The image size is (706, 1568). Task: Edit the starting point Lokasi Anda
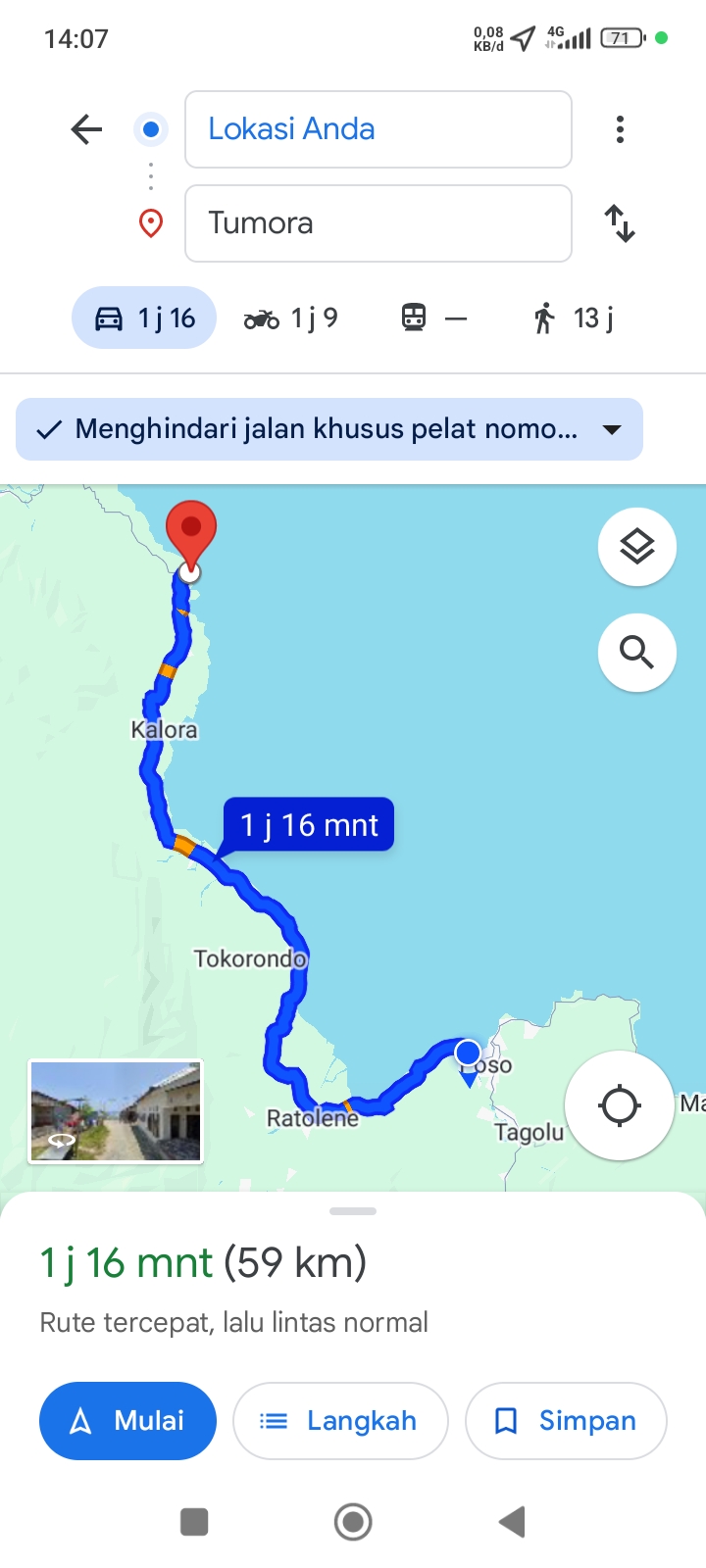click(378, 129)
